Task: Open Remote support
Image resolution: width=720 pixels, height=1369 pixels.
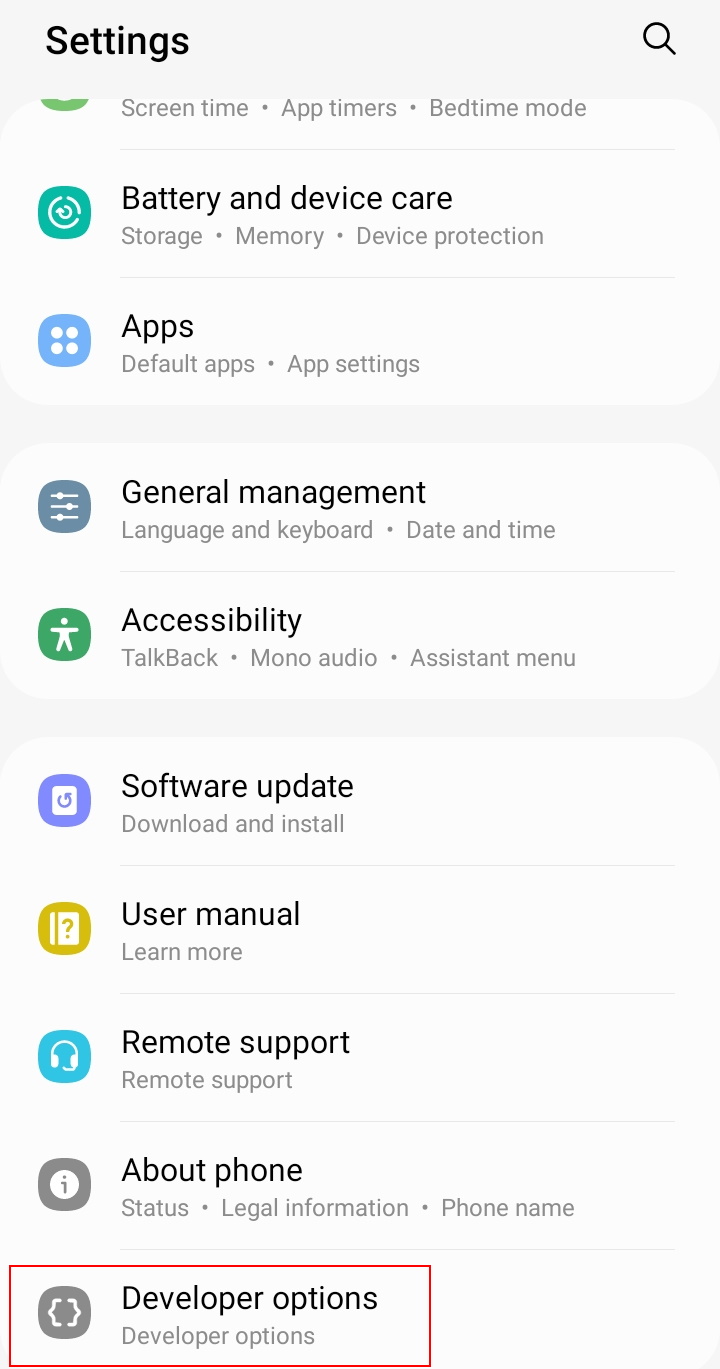Action: point(236,1058)
